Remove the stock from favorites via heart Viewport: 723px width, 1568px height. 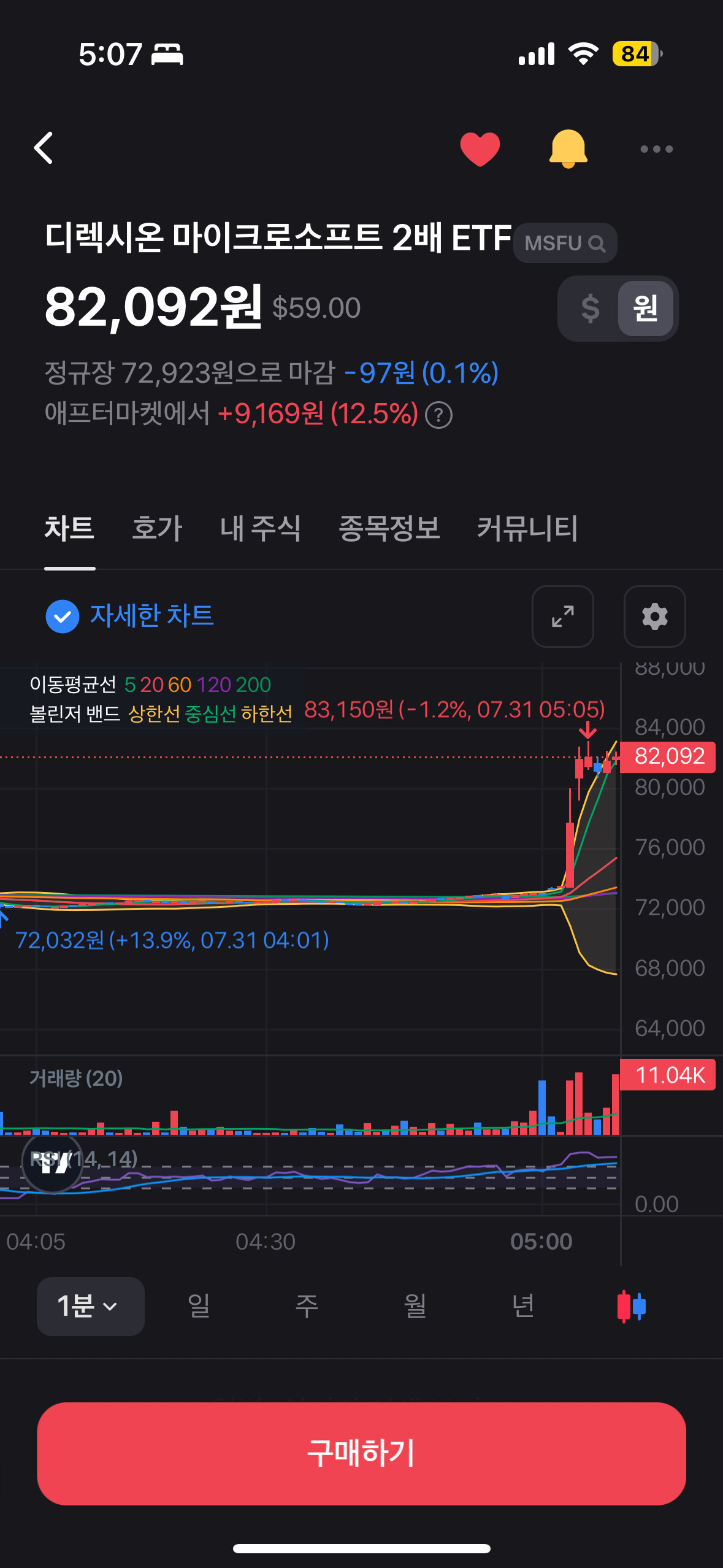click(x=480, y=148)
